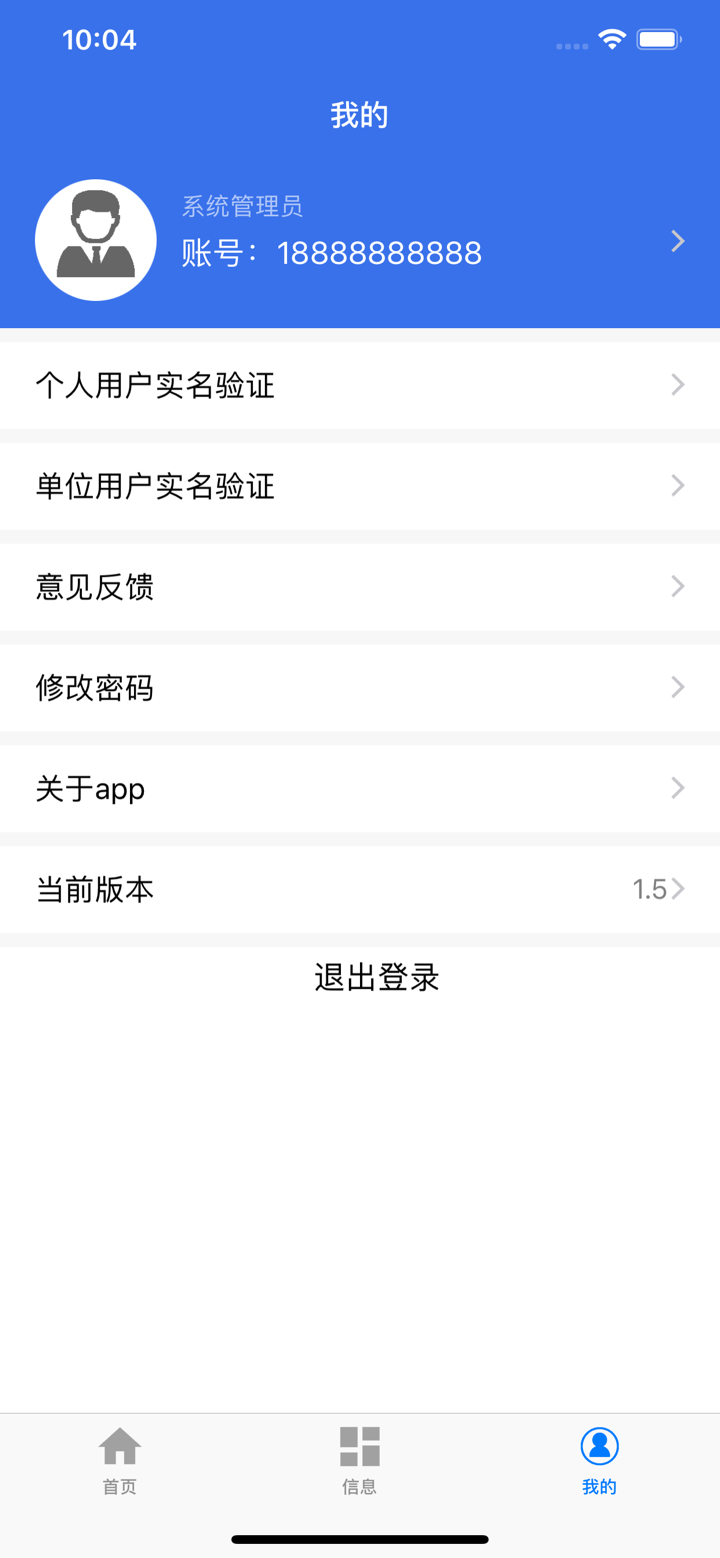Tap the 信息 grid icon in bottom bar
This screenshot has height=1558, width=720.
click(358, 1443)
